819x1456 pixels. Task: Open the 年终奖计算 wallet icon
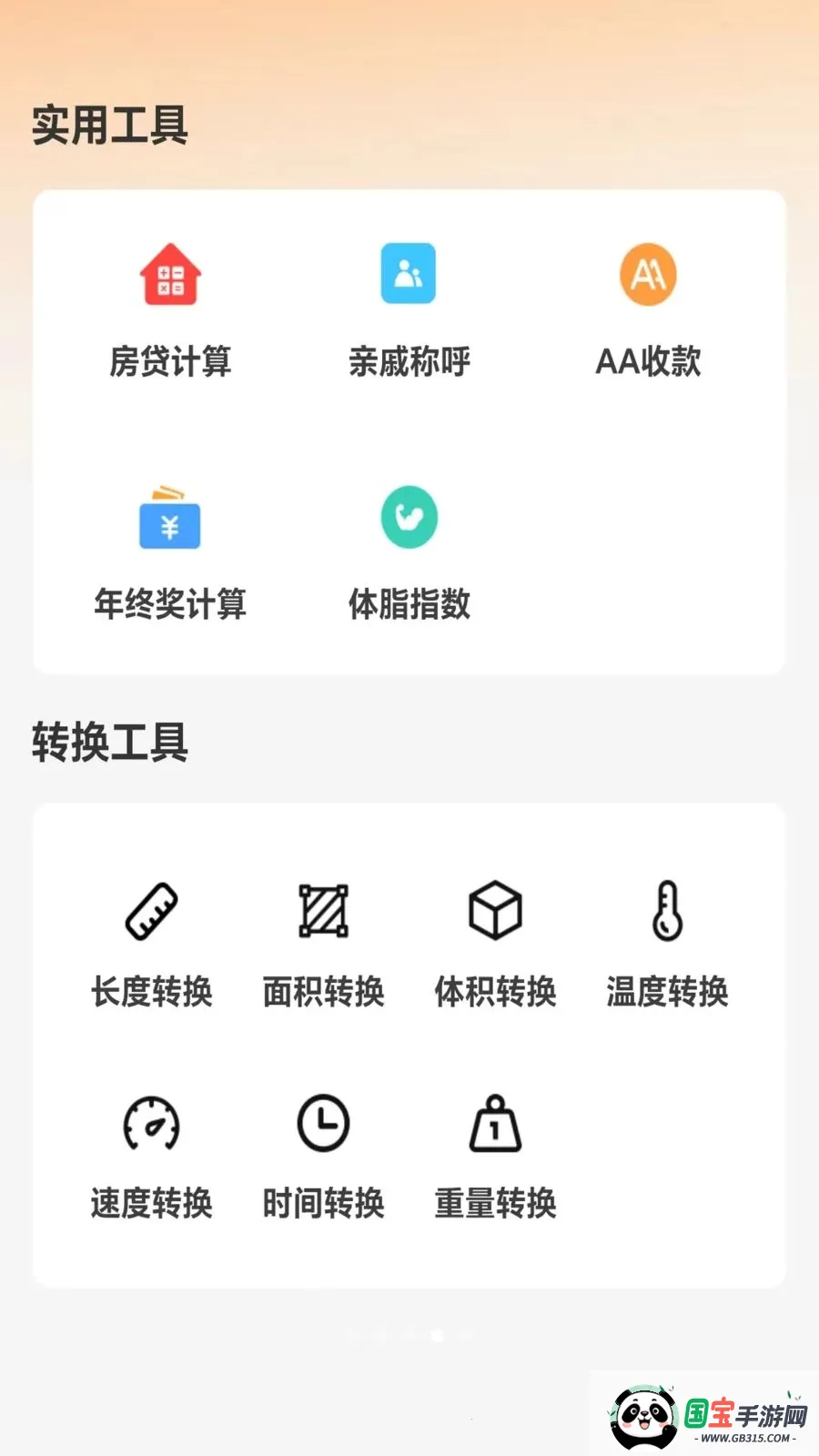click(169, 517)
